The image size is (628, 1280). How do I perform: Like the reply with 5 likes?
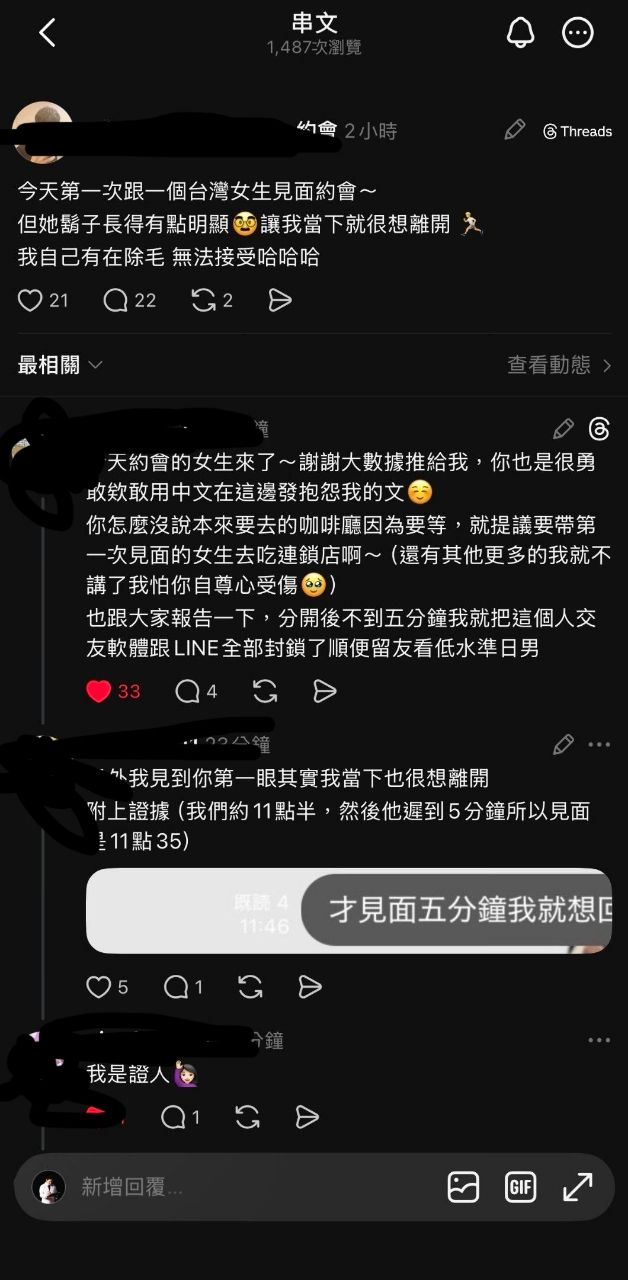pyautogui.click(x=98, y=987)
